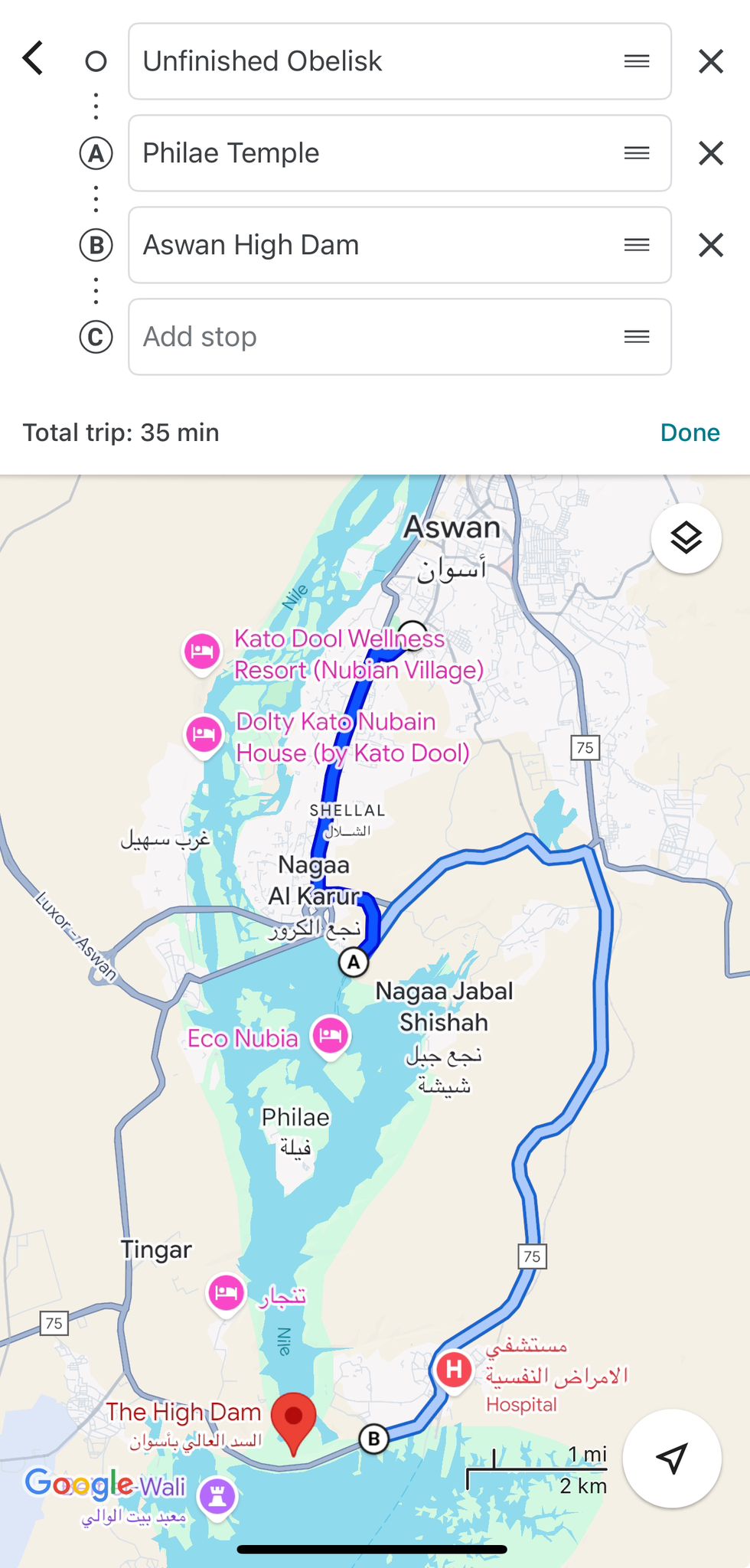Tap the red pin at The High Dam

click(x=294, y=1419)
